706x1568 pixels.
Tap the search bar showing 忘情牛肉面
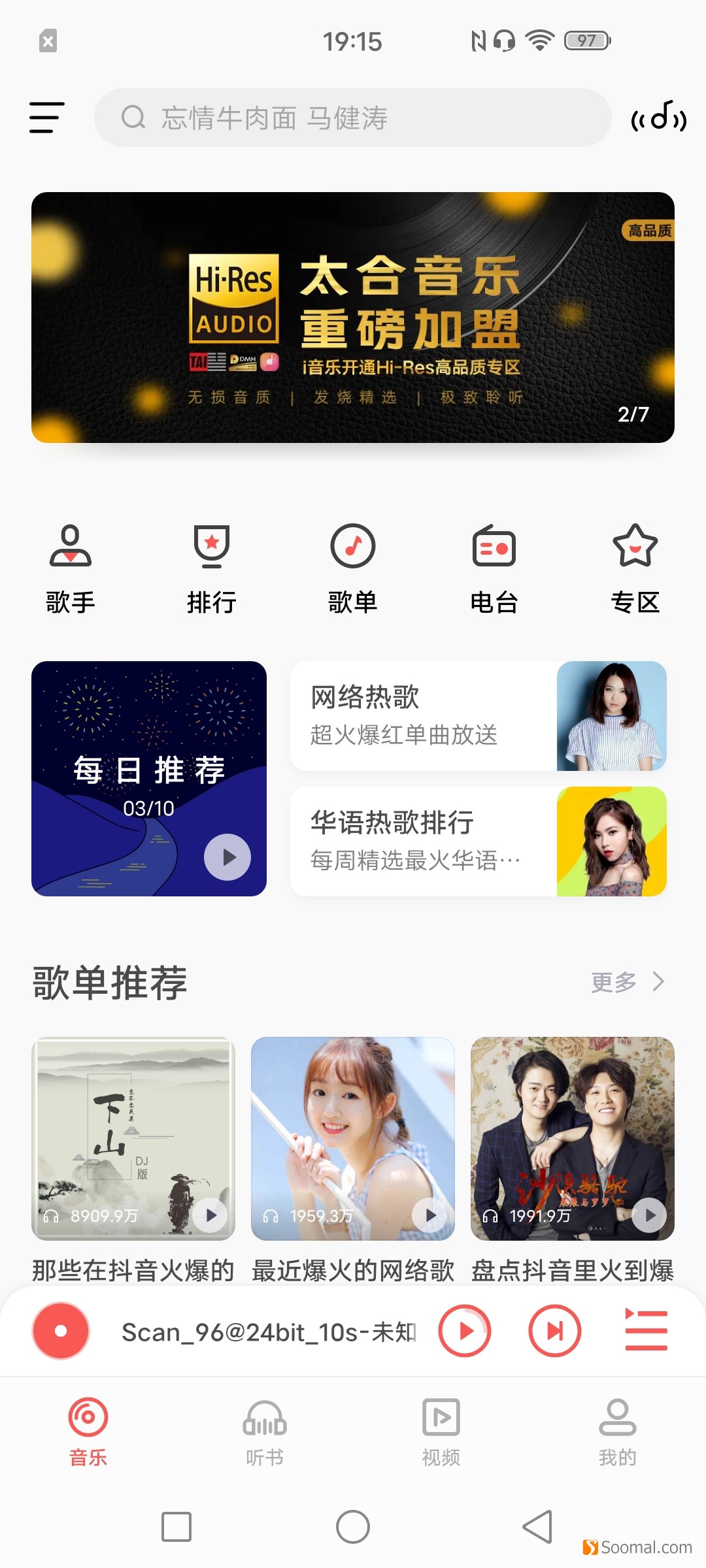pos(353,118)
